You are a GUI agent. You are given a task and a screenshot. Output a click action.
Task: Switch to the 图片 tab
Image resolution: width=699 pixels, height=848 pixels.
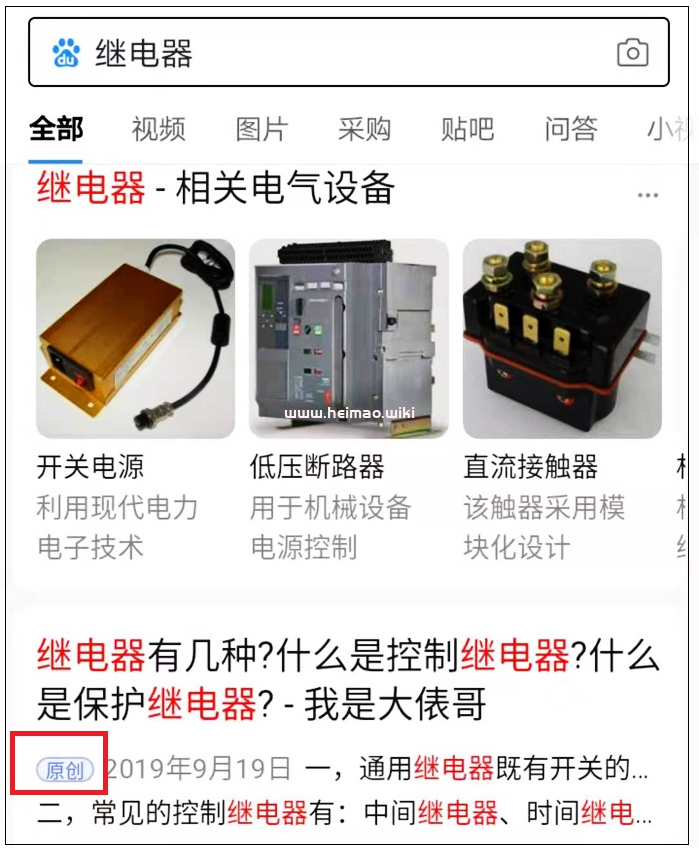(261, 129)
